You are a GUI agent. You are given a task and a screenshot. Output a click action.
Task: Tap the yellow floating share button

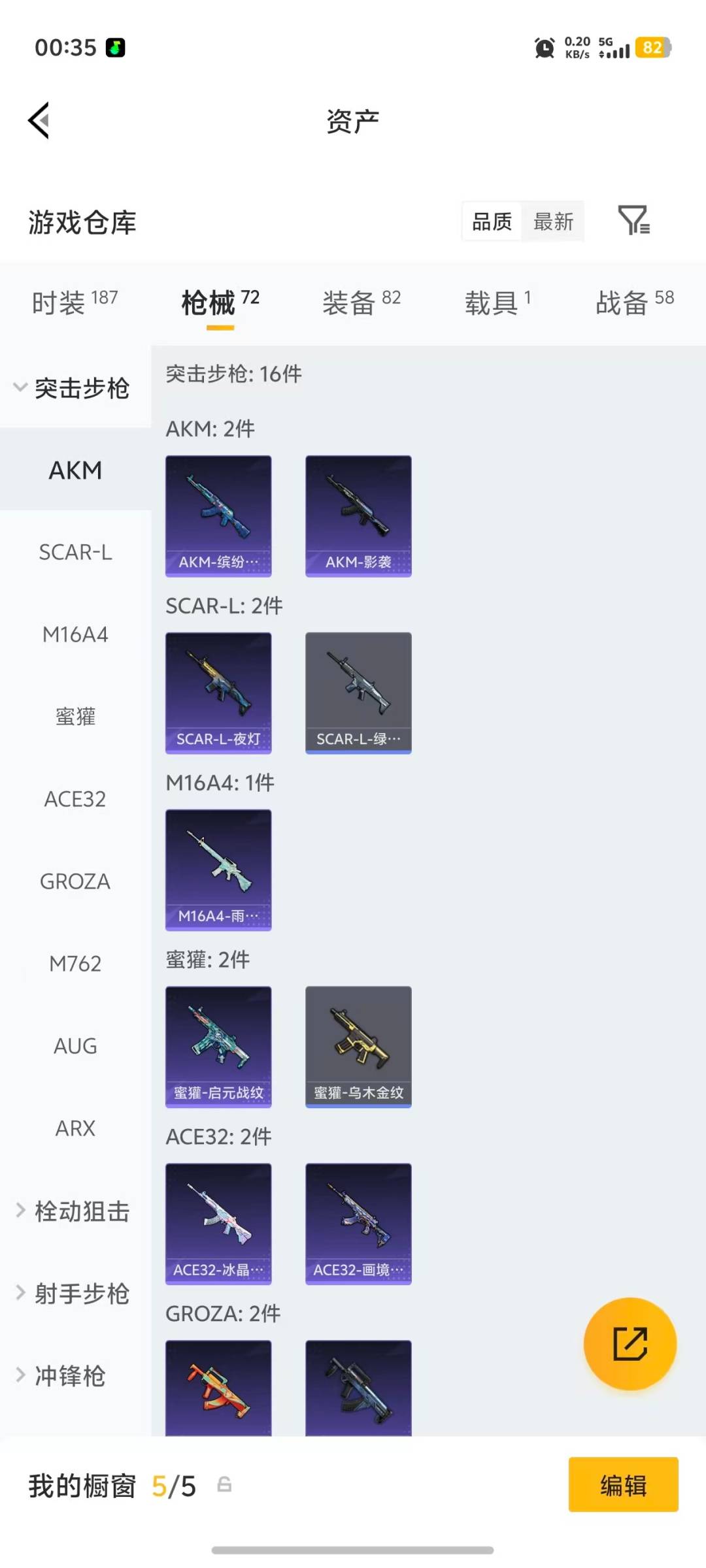pos(630,1344)
